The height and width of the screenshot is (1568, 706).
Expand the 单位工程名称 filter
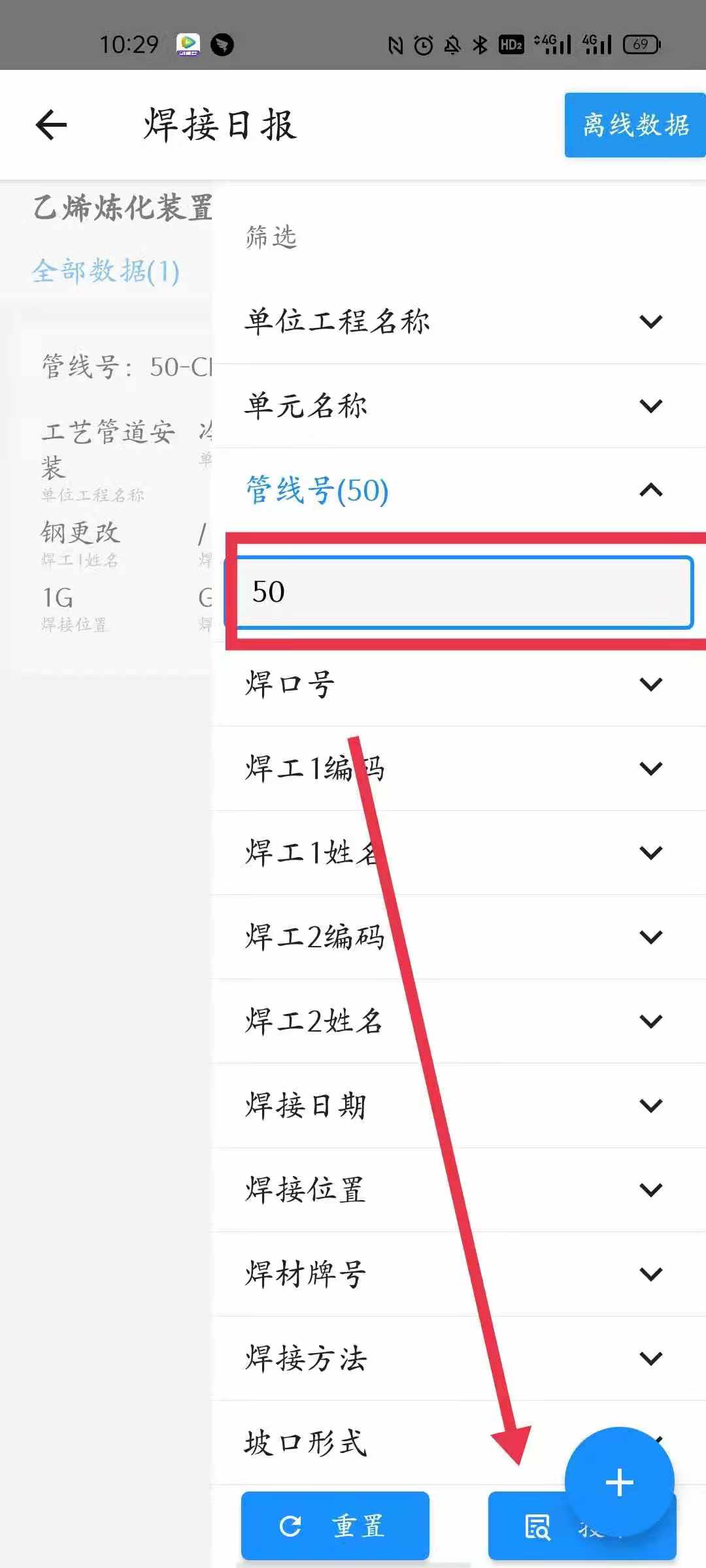[458, 321]
